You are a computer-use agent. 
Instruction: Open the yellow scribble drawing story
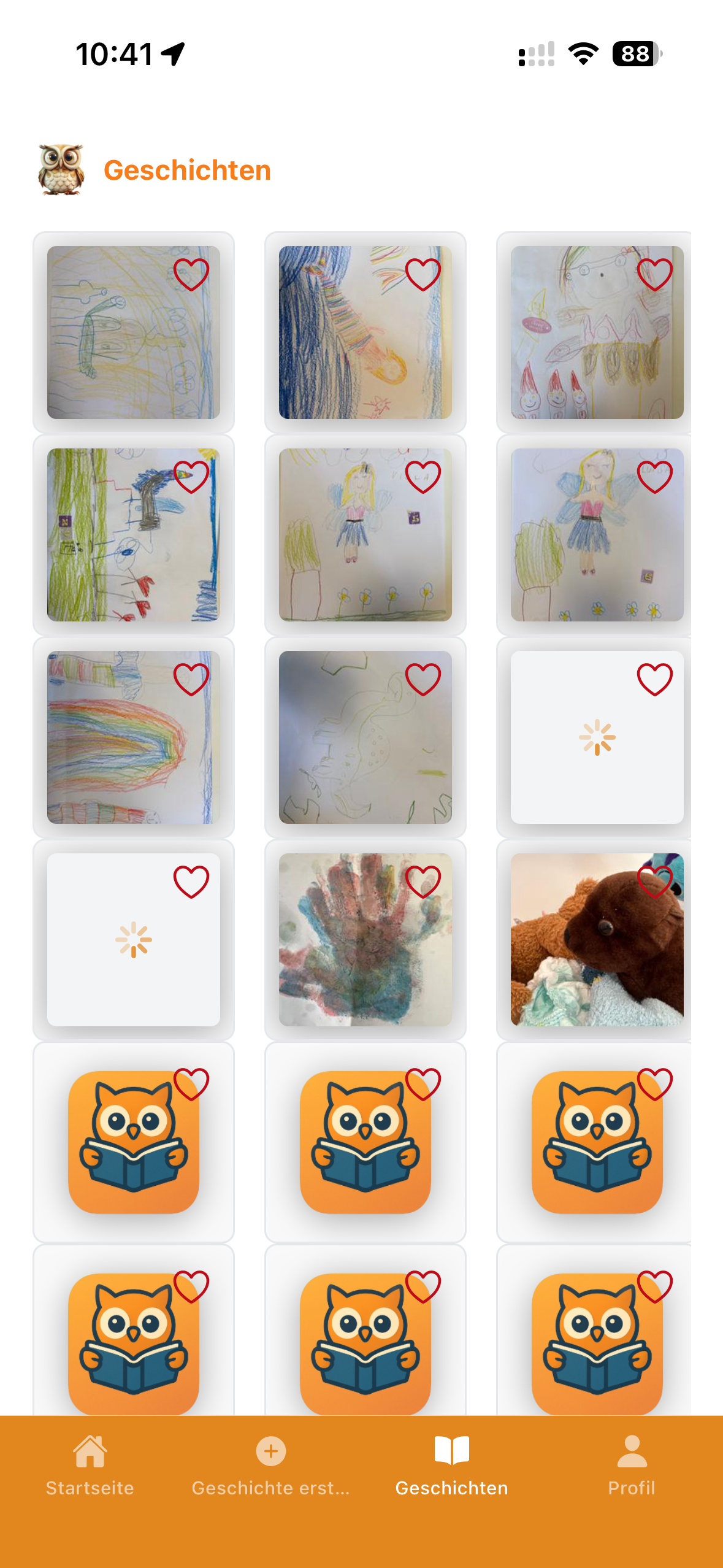(134, 332)
